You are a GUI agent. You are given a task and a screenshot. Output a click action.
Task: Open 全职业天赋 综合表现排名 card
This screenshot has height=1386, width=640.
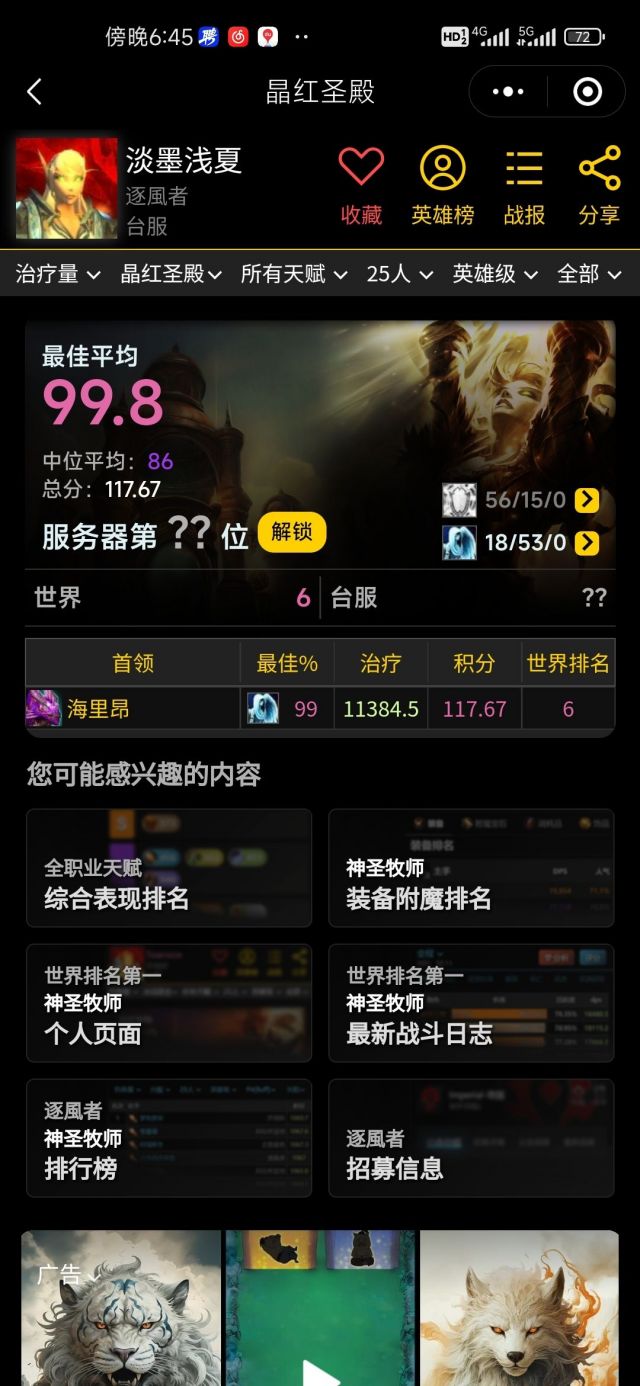click(x=169, y=868)
